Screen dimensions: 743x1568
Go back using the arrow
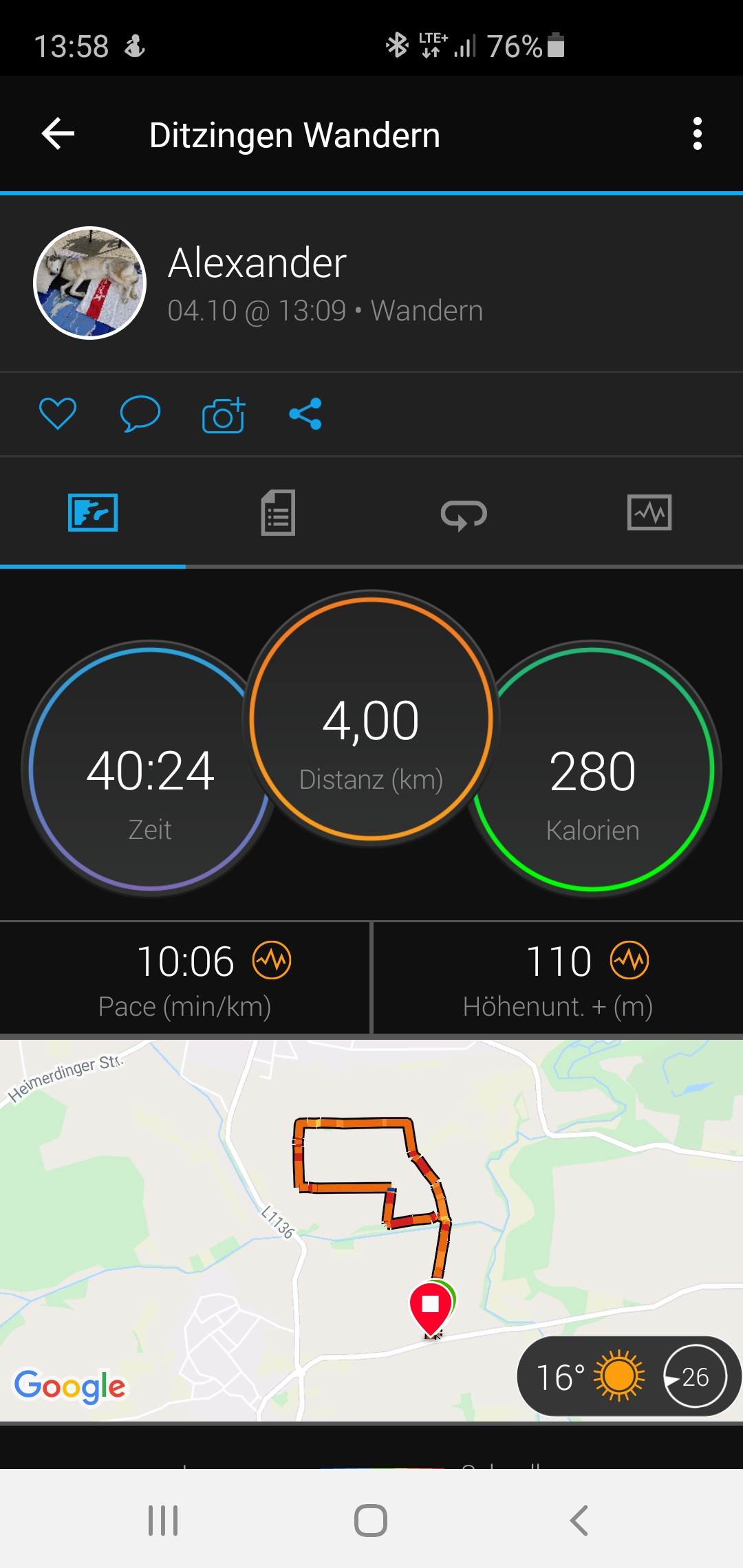click(x=58, y=133)
